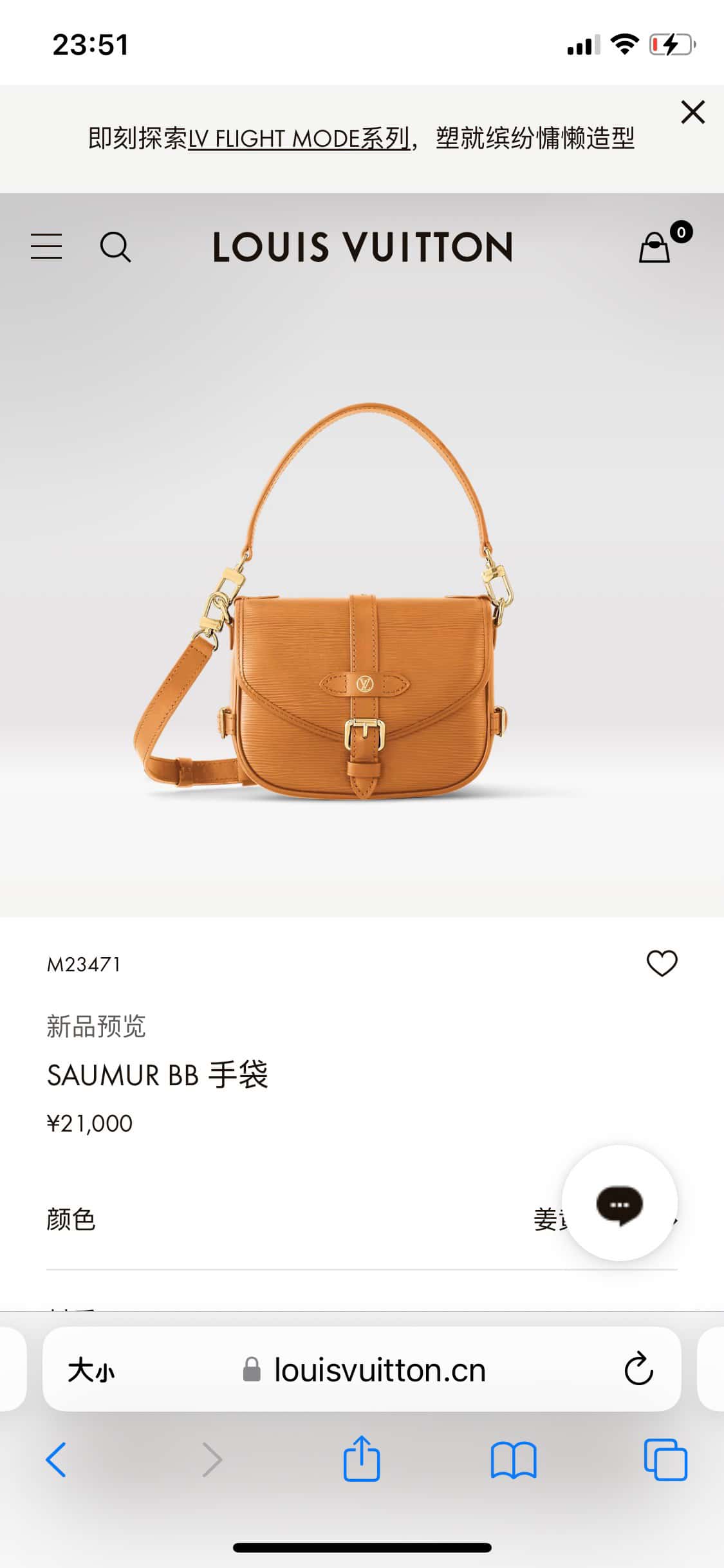Open the LV FLIGHT MODE series link
Screen dimensions: 724x1568
[x=299, y=138]
